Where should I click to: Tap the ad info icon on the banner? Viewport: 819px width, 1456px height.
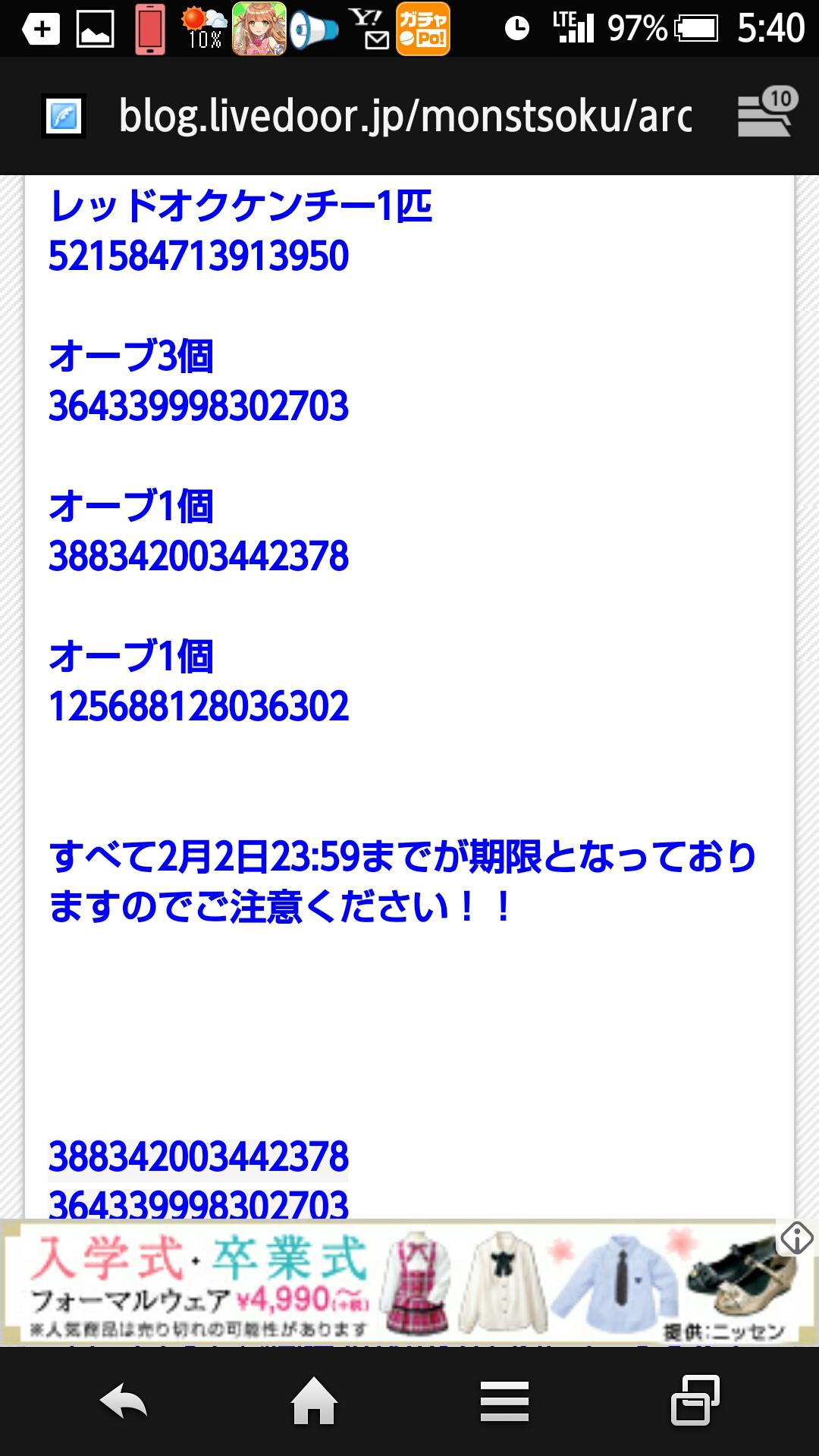(797, 1238)
